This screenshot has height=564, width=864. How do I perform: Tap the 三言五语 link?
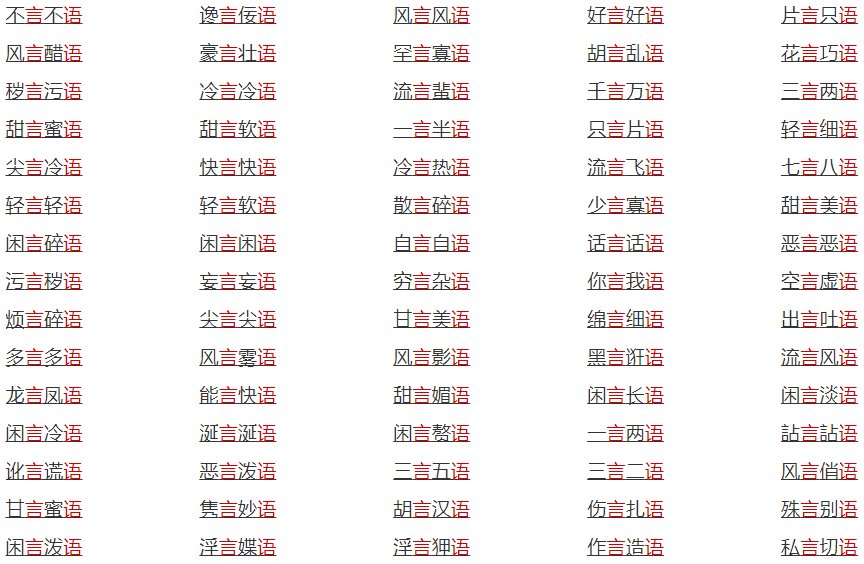tap(431, 472)
